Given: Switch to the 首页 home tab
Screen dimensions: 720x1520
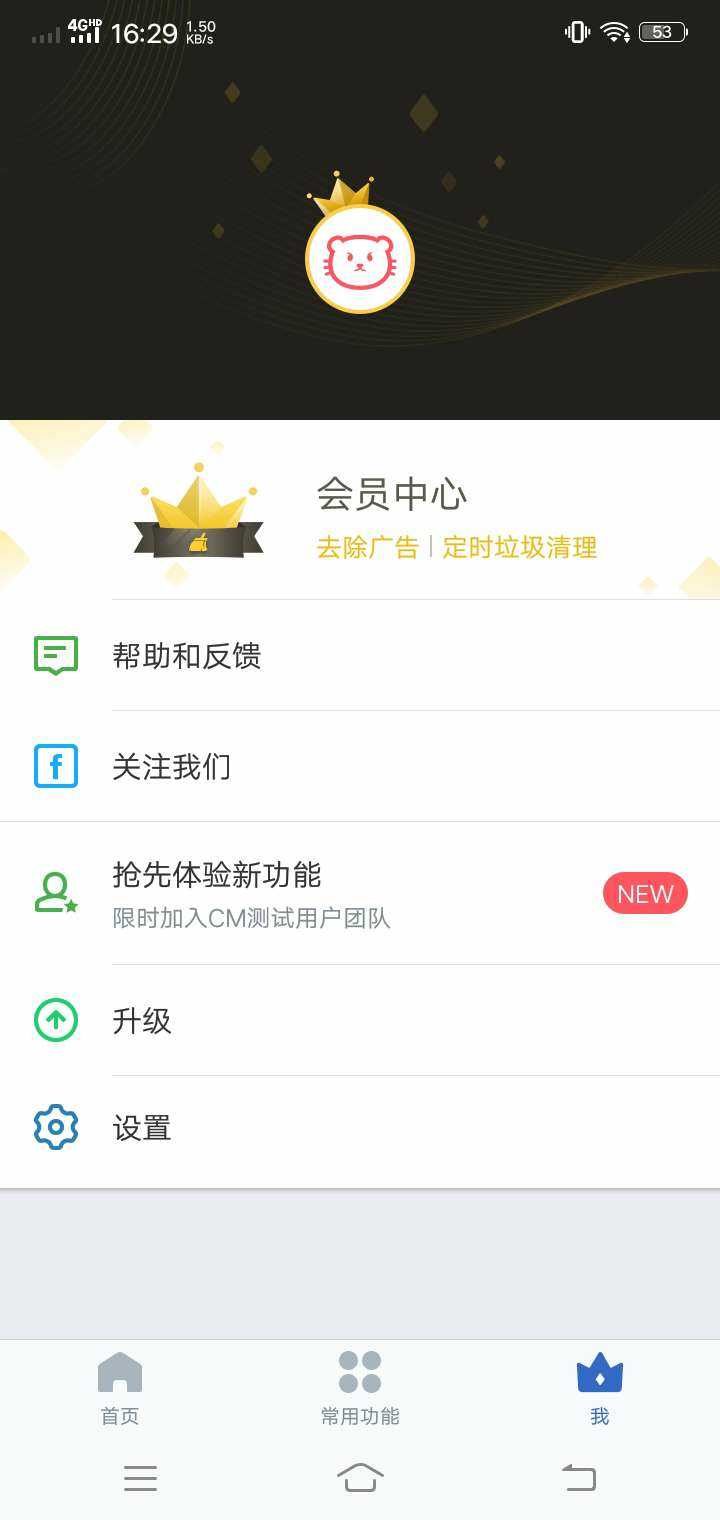Looking at the screenshot, I should click(x=120, y=1387).
